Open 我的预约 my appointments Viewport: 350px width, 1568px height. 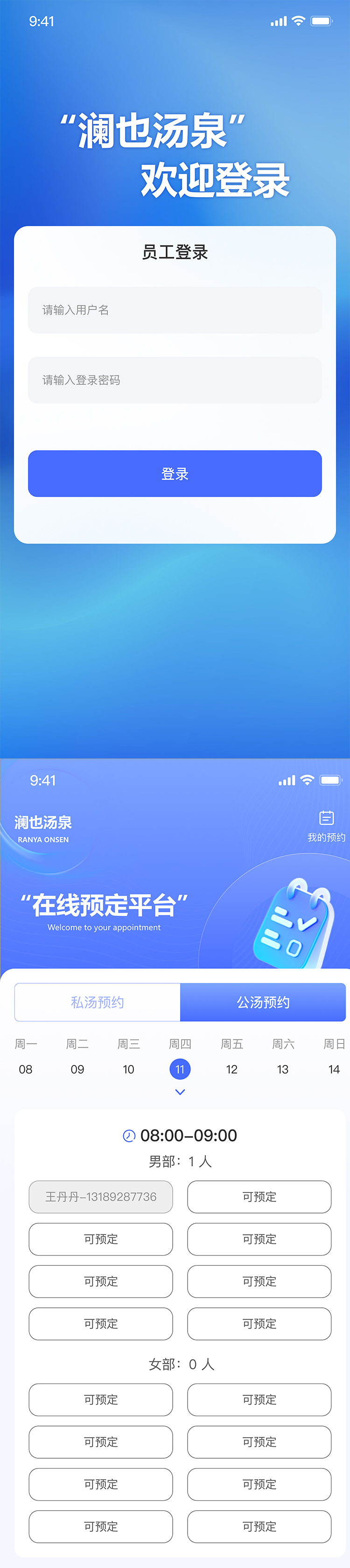[326, 825]
